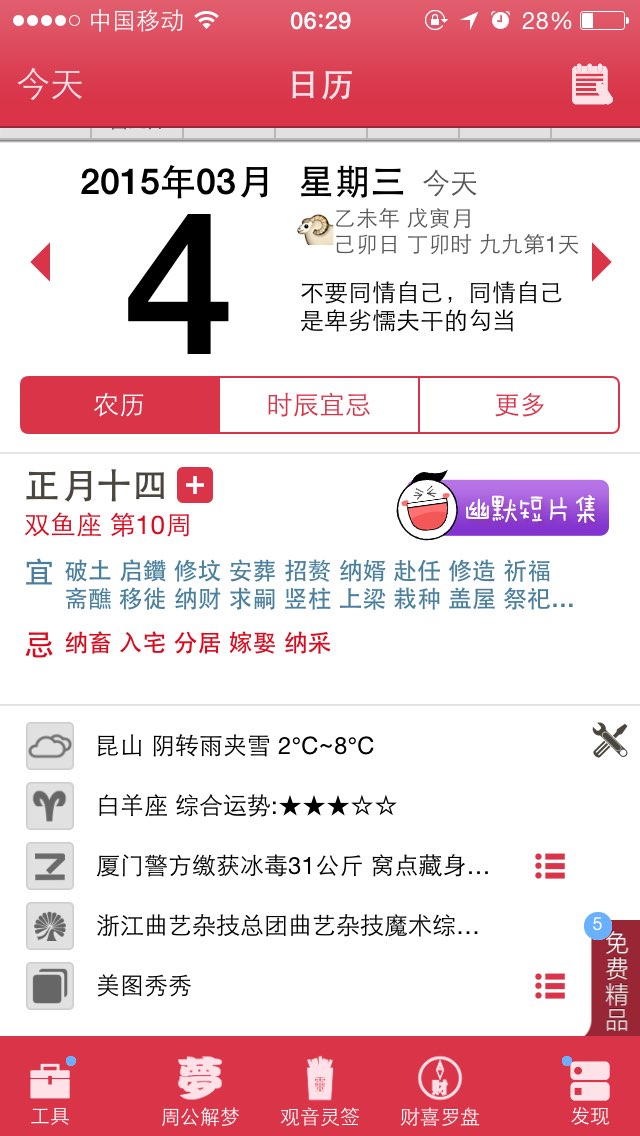Tap 今天 to return to today
The image size is (640, 1136).
click(50, 85)
